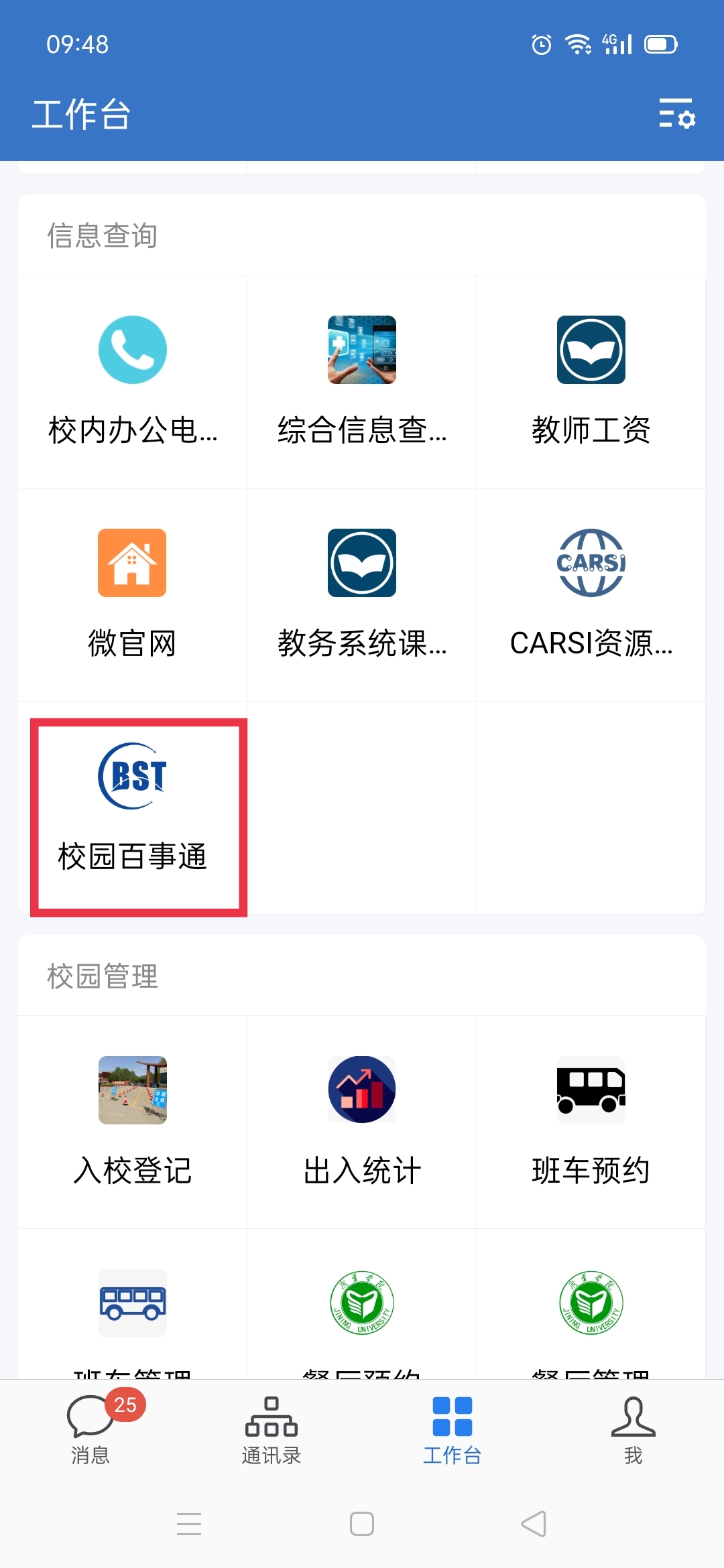Go to the 我 profile tab
The image size is (724, 1568).
pyautogui.click(x=633, y=1431)
